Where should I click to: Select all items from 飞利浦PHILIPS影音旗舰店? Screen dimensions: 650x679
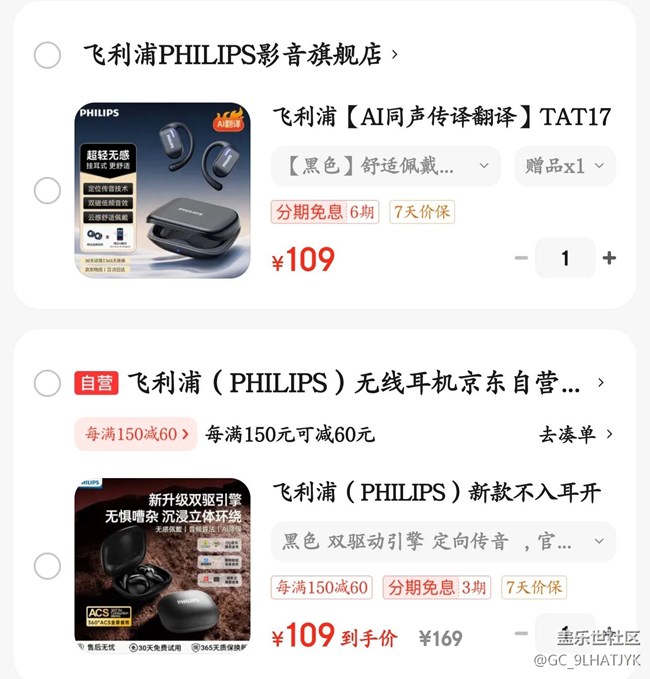click(x=48, y=54)
